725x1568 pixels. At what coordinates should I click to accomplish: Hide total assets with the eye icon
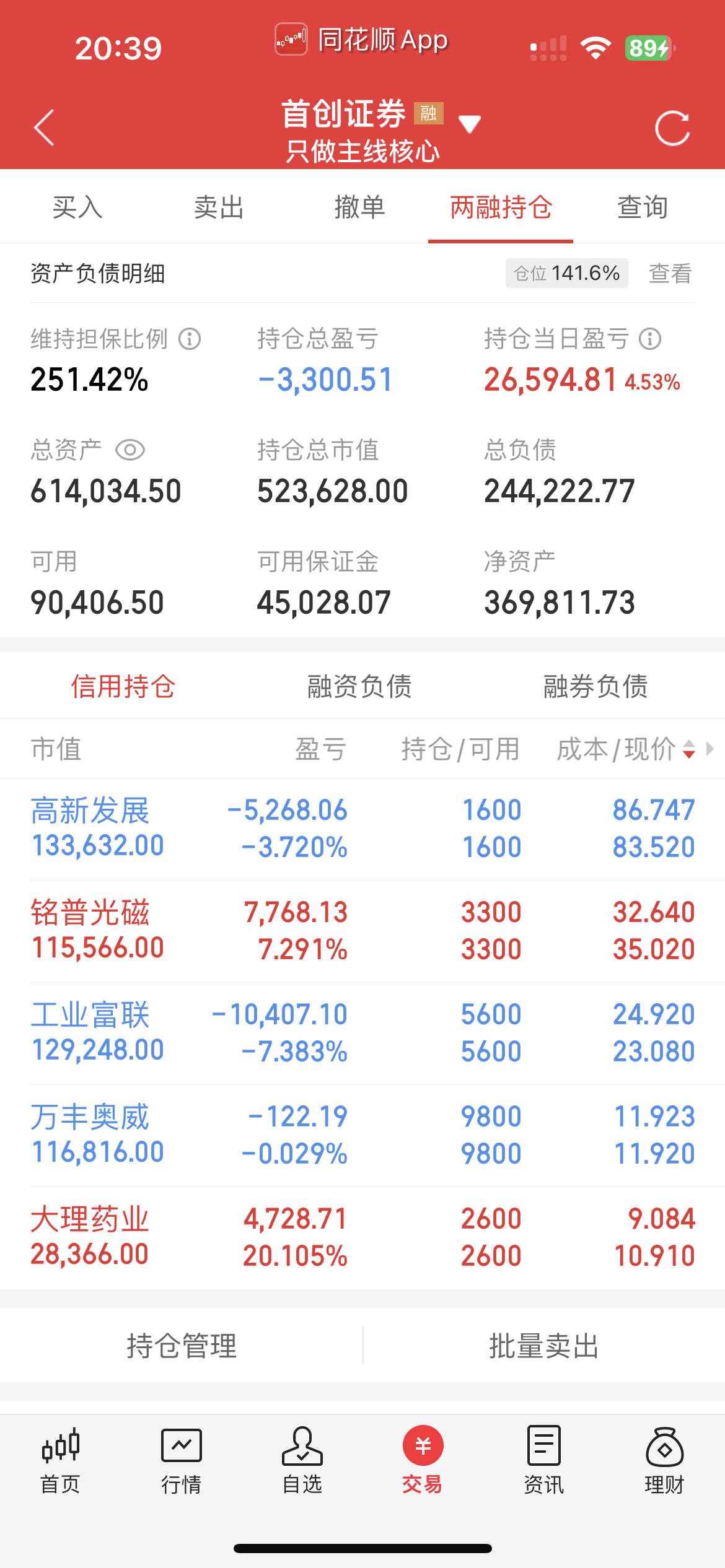(x=130, y=450)
